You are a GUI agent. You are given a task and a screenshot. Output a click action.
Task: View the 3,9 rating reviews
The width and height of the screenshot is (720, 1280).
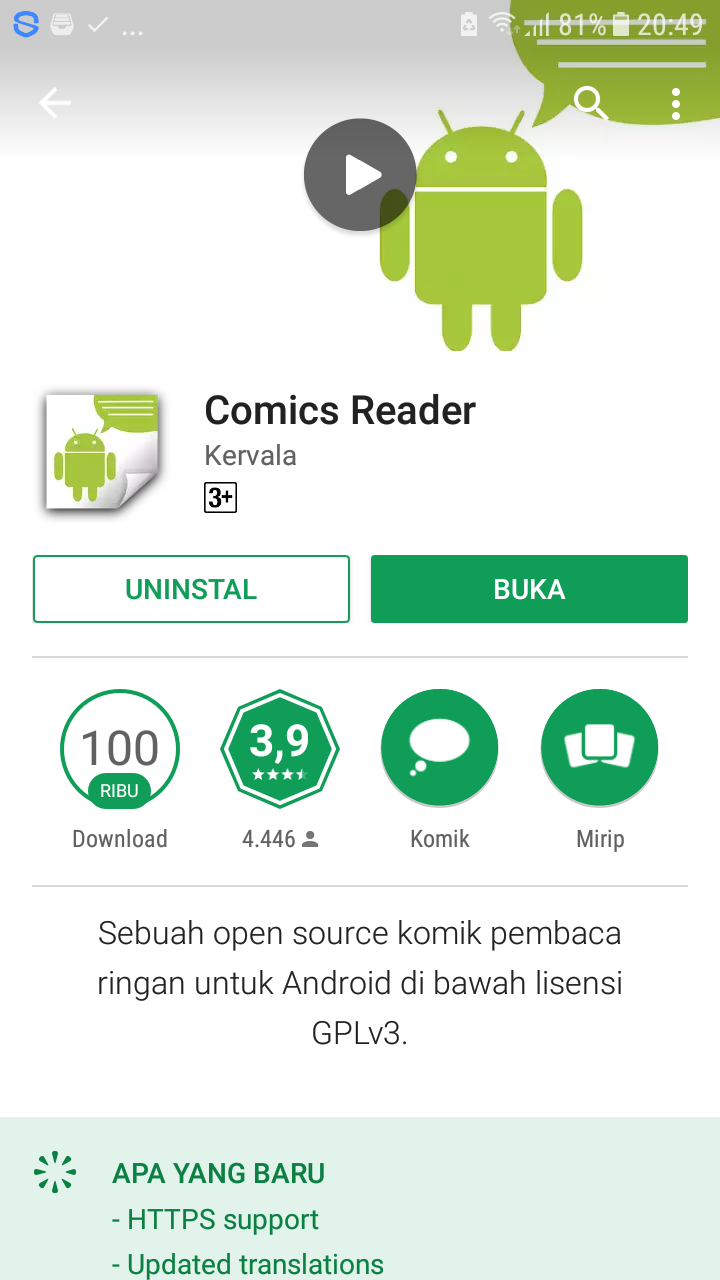280,748
